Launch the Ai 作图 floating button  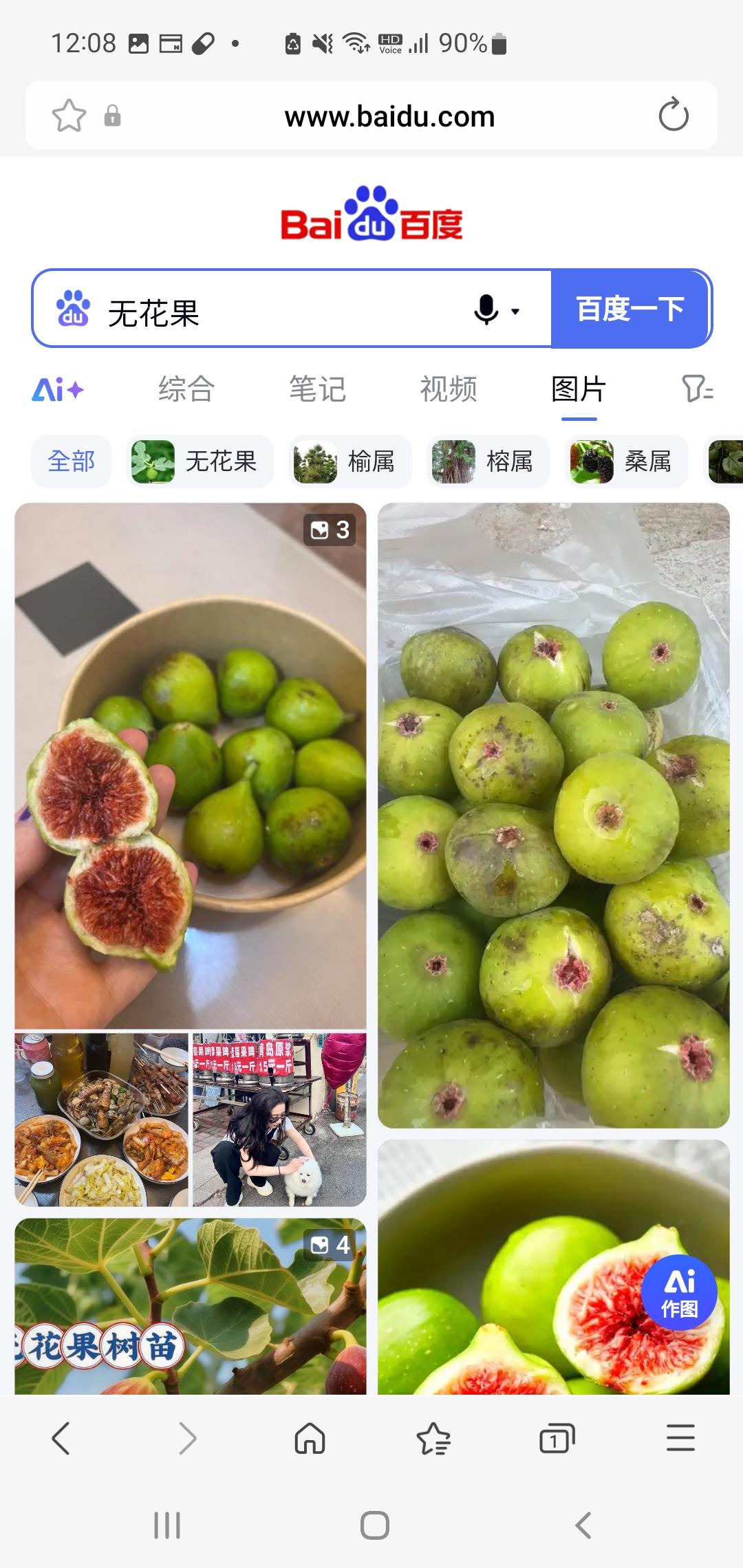(679, 1294)
